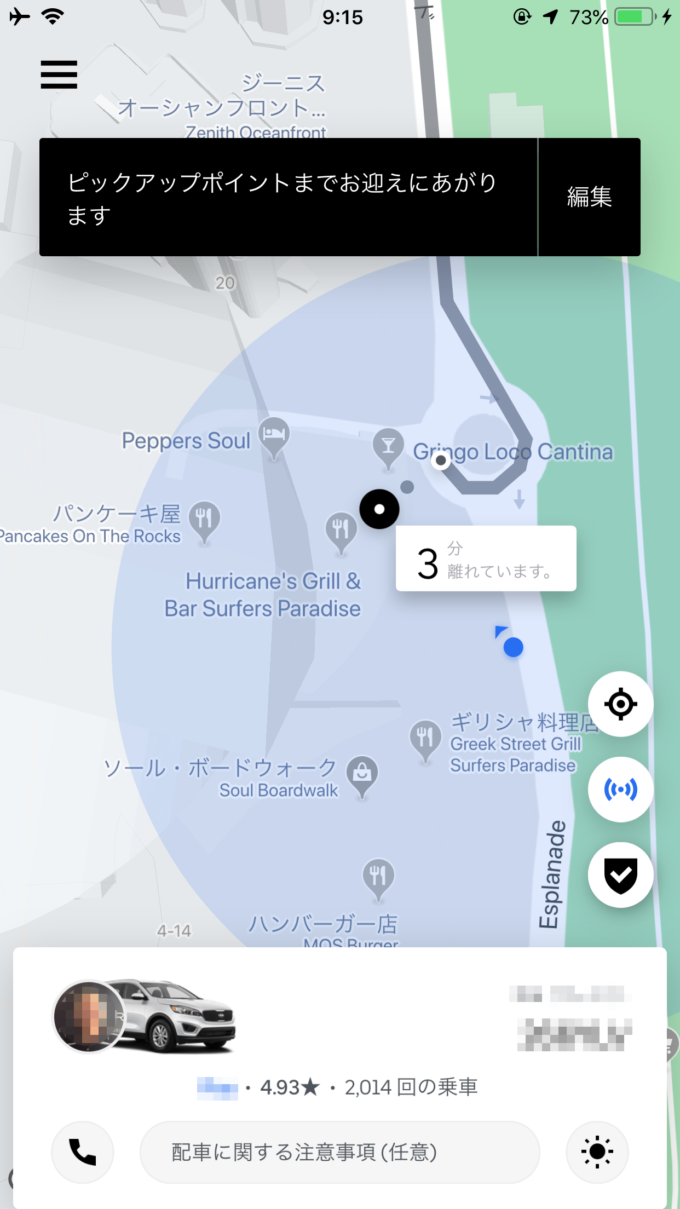Open the safety shield toolkit
The image size is (680, 1209).
[620, 875]
